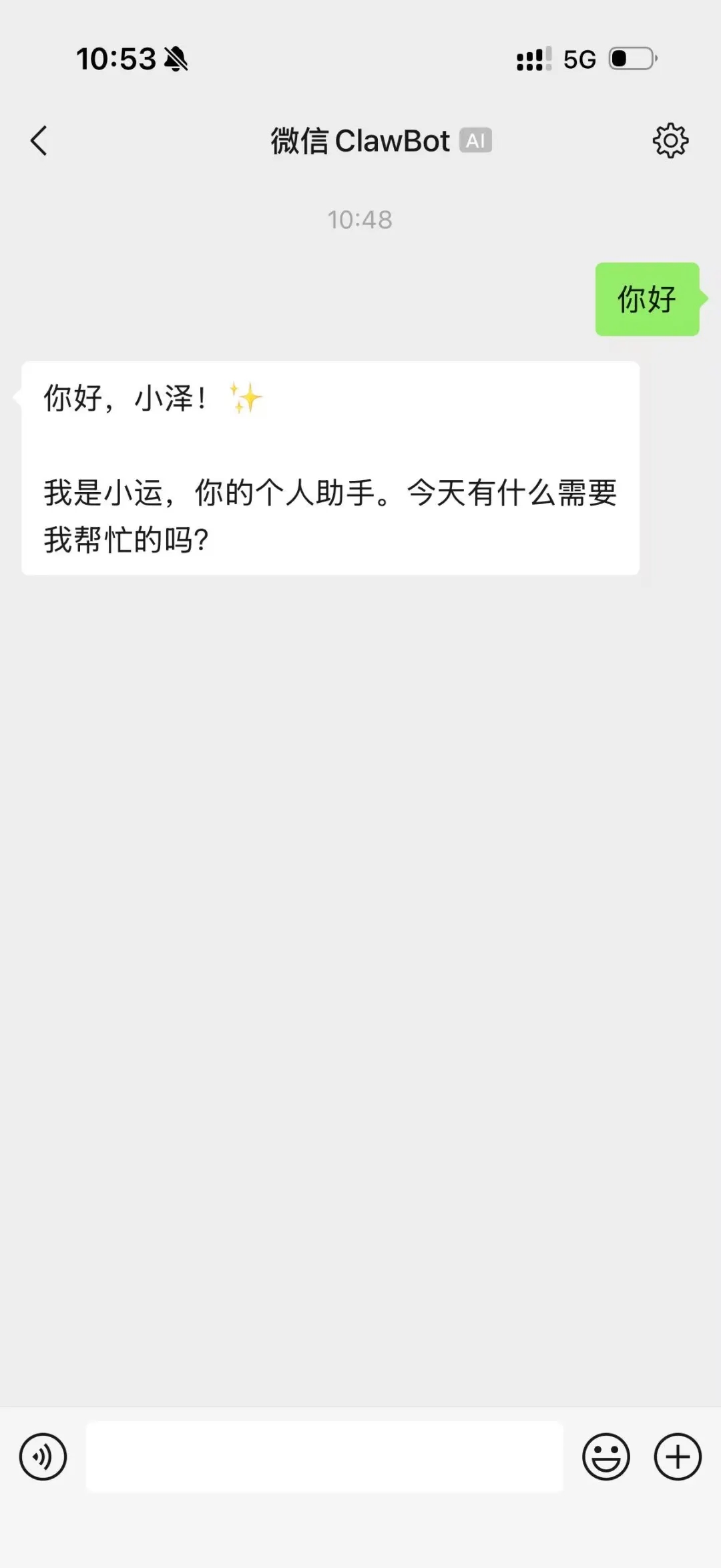Tap the 5G network indicator

(578, 59)
